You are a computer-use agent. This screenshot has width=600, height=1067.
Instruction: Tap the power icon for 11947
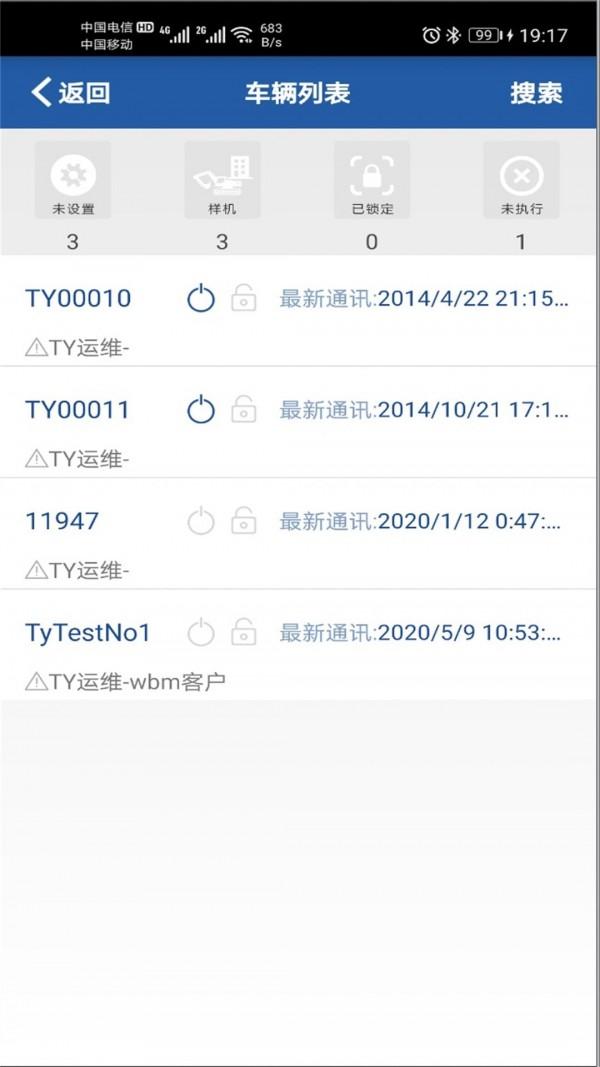pyautogui.click(x=201, y=521)
